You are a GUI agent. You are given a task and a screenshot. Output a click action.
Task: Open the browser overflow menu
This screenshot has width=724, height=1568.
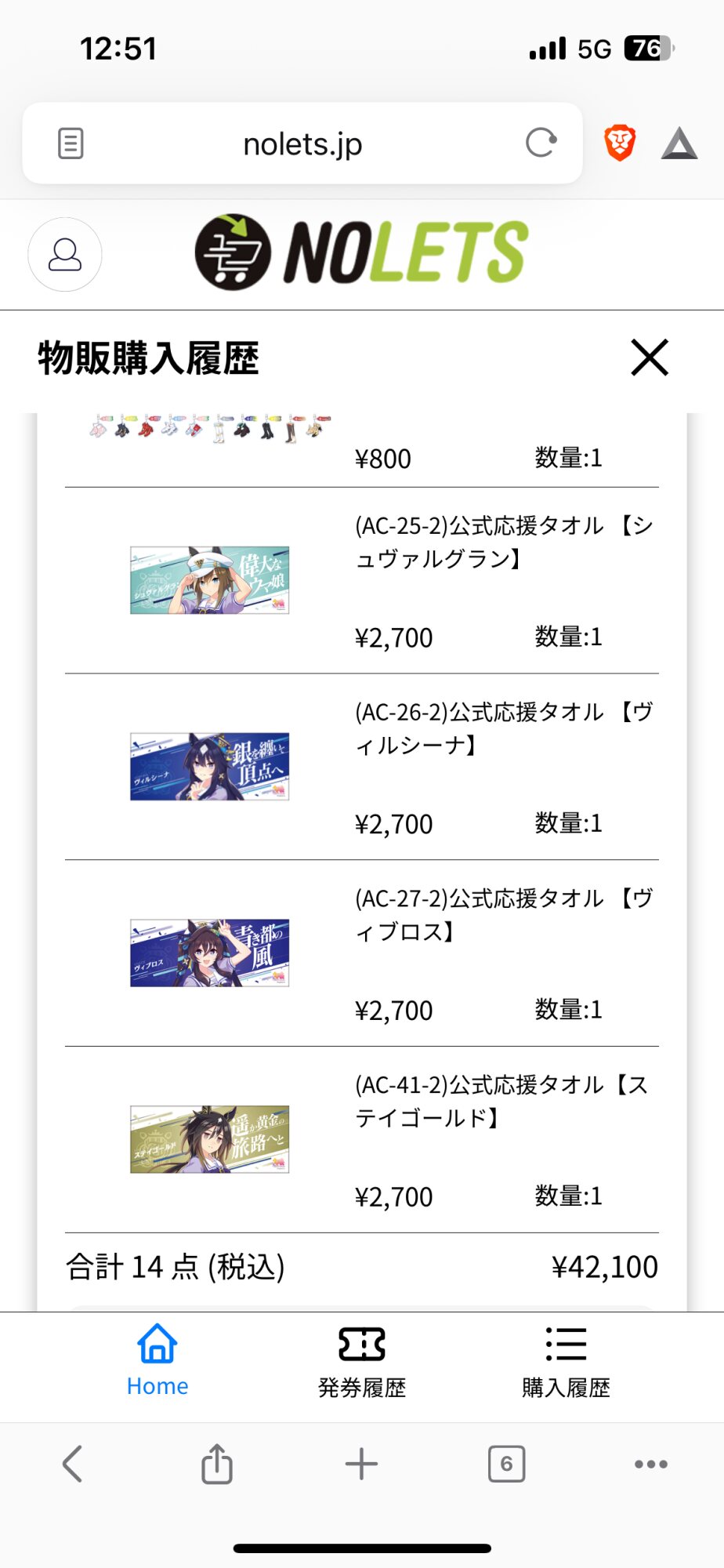650,1463
